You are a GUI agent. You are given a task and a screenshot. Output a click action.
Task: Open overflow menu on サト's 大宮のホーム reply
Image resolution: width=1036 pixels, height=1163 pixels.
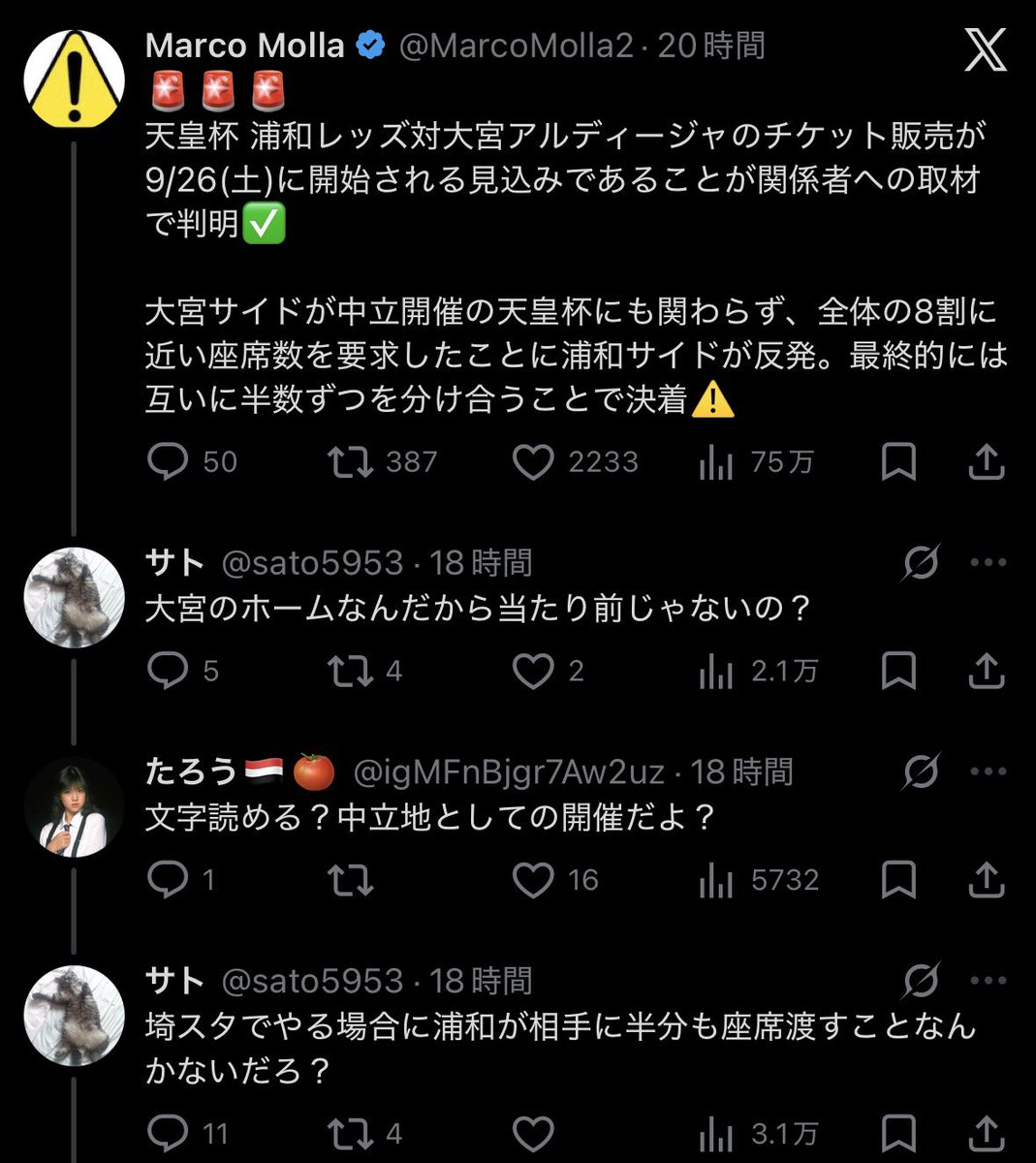coord(988,562)
